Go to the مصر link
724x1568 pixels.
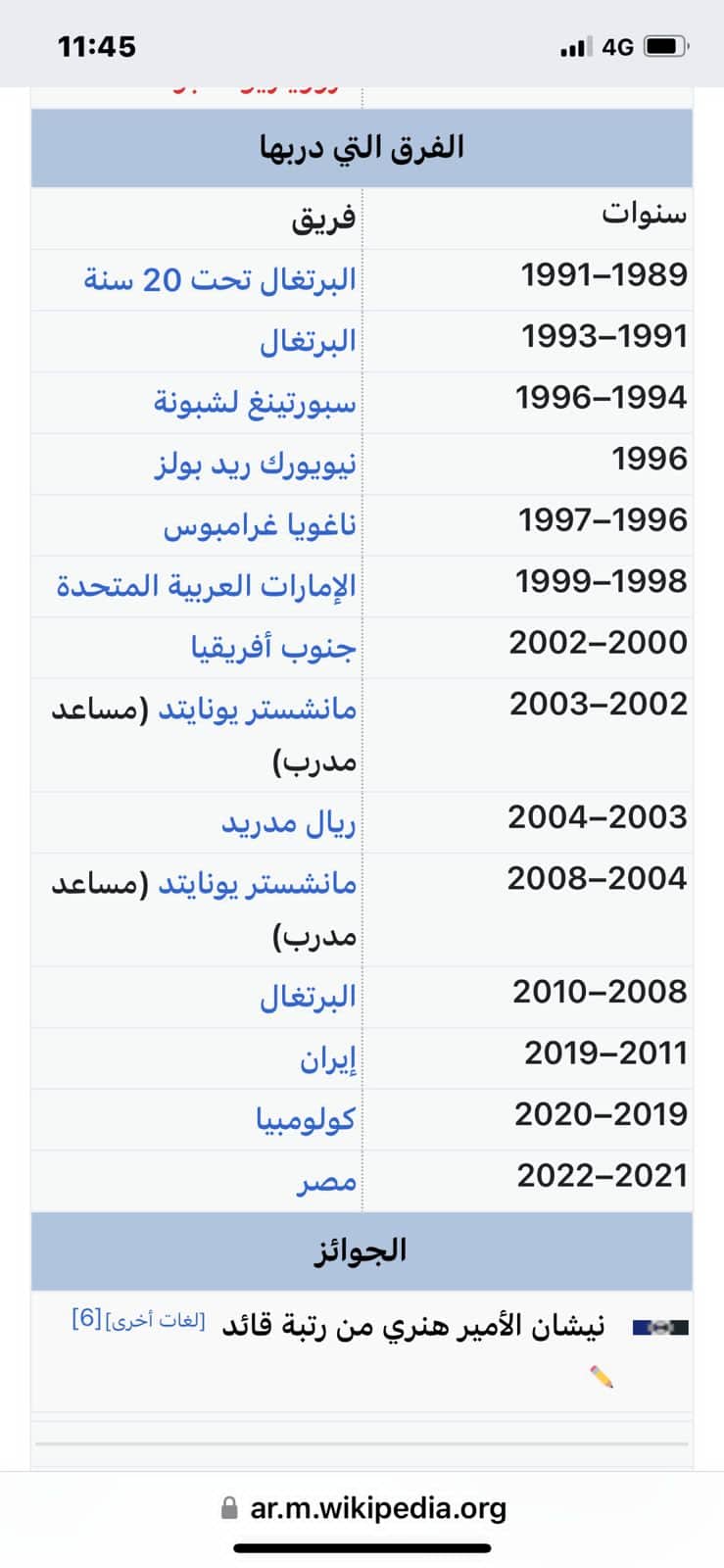[326, 1180]
